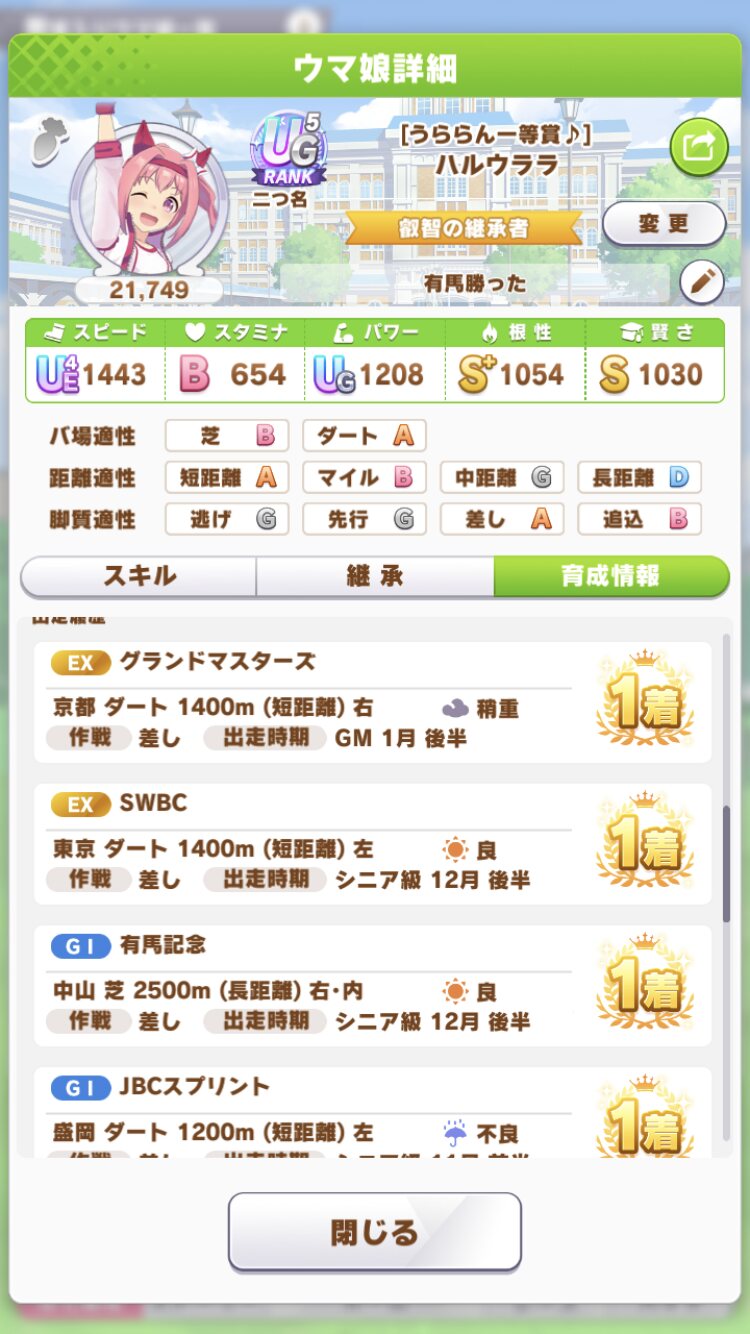Tap the UG5 rank badge
Viewport: 750px width, 1334px height.
point(287,148)
